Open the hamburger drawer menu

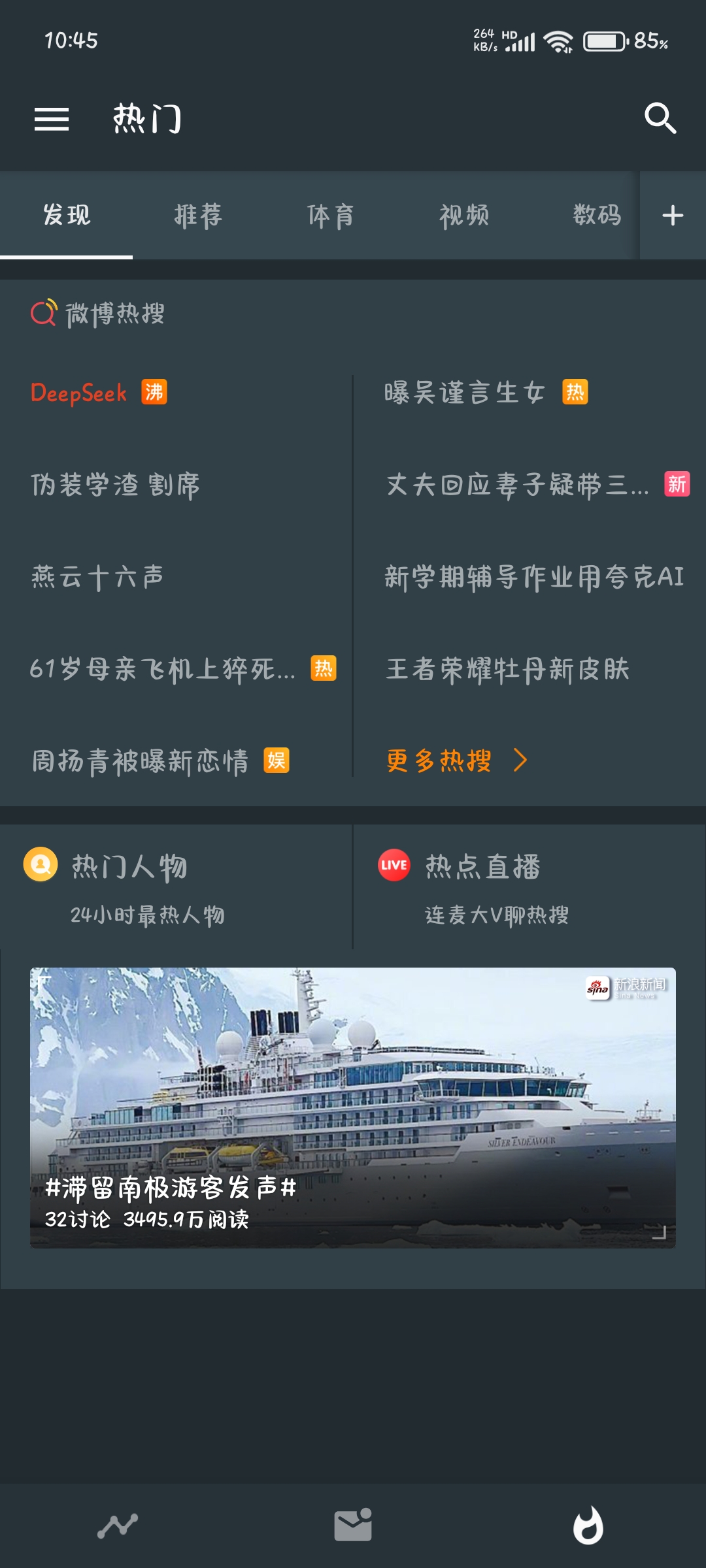(52, 119)
